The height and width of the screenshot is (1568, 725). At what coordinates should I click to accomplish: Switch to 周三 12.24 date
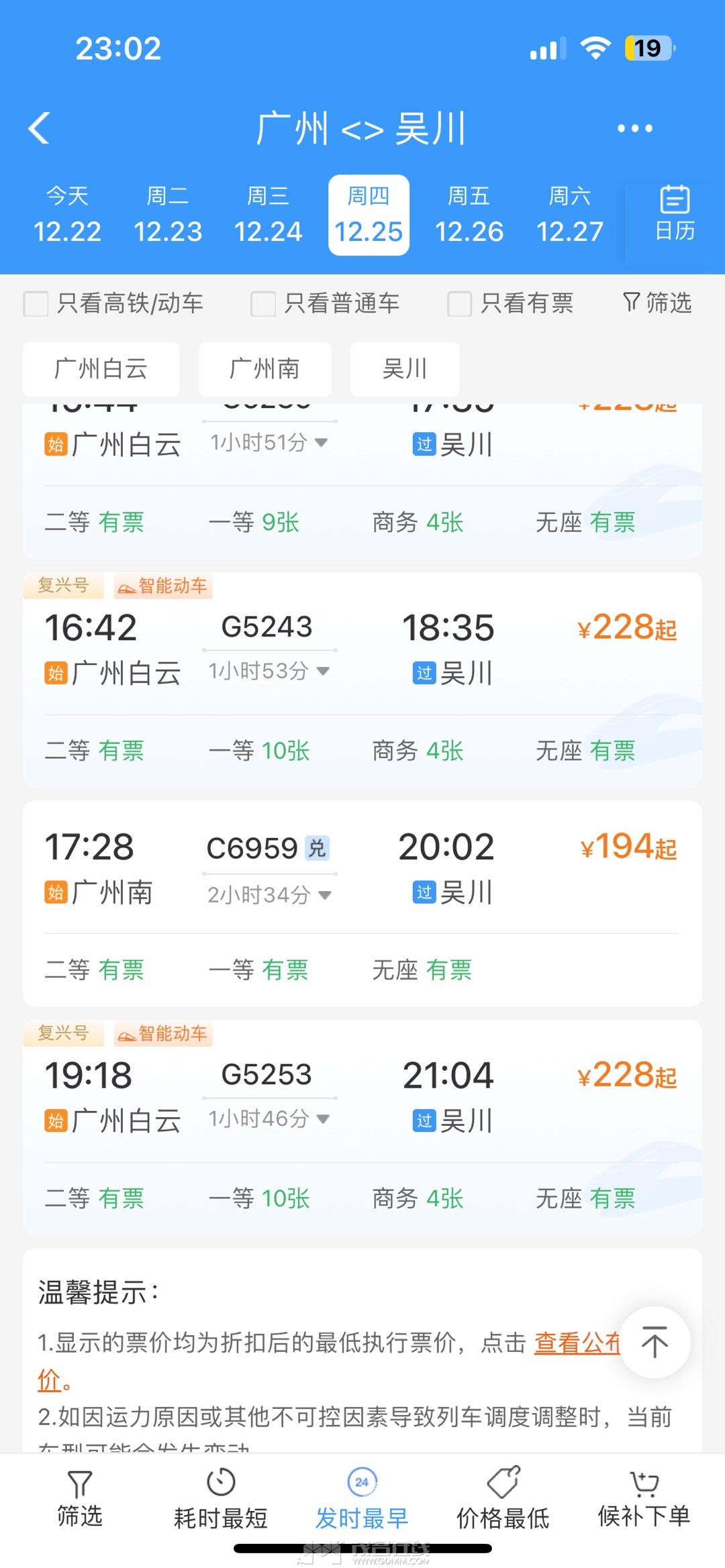pos(268,215)
